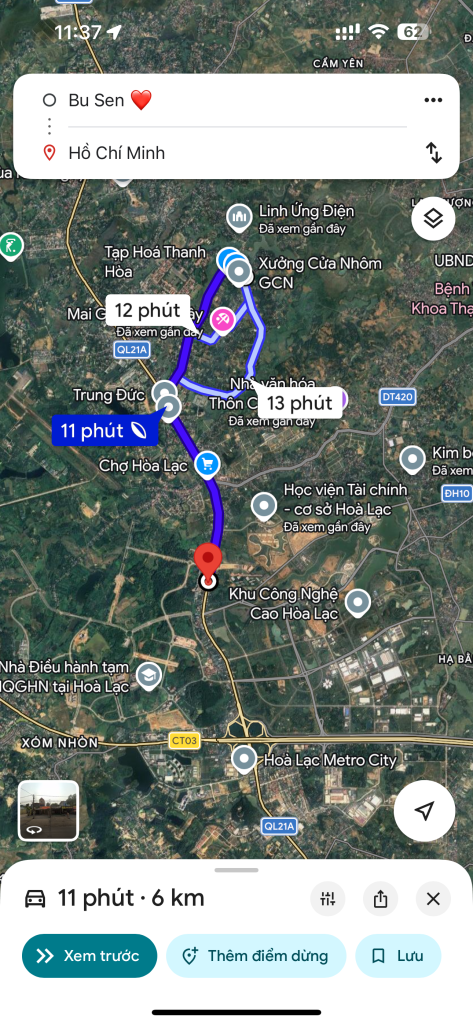Viewport: 473px width, 1024px height.
Task: Open Chợ Hòa Lạc place marker
Action: 208,464
